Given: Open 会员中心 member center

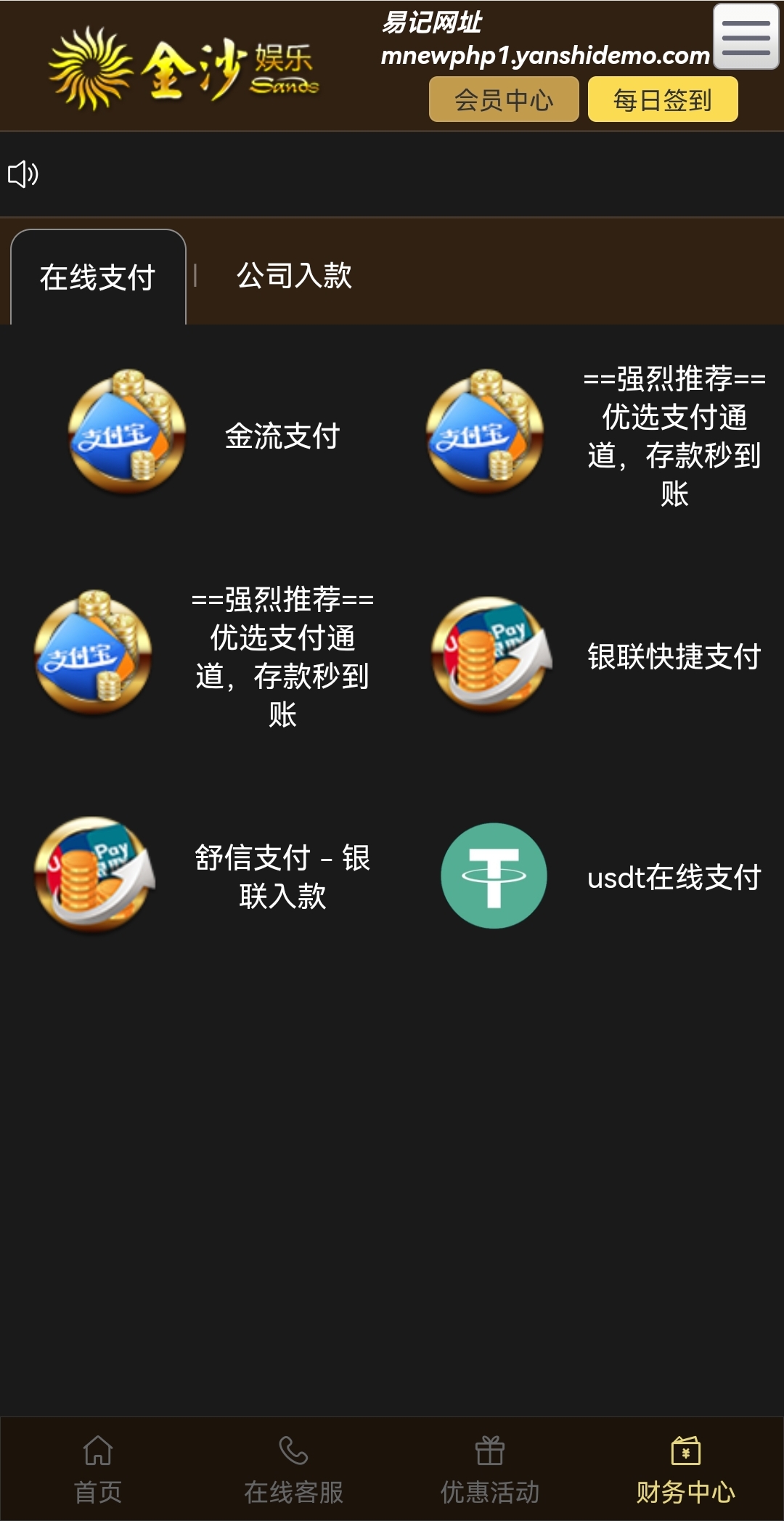Looking at the screenshot, I should tap(504, 99).
